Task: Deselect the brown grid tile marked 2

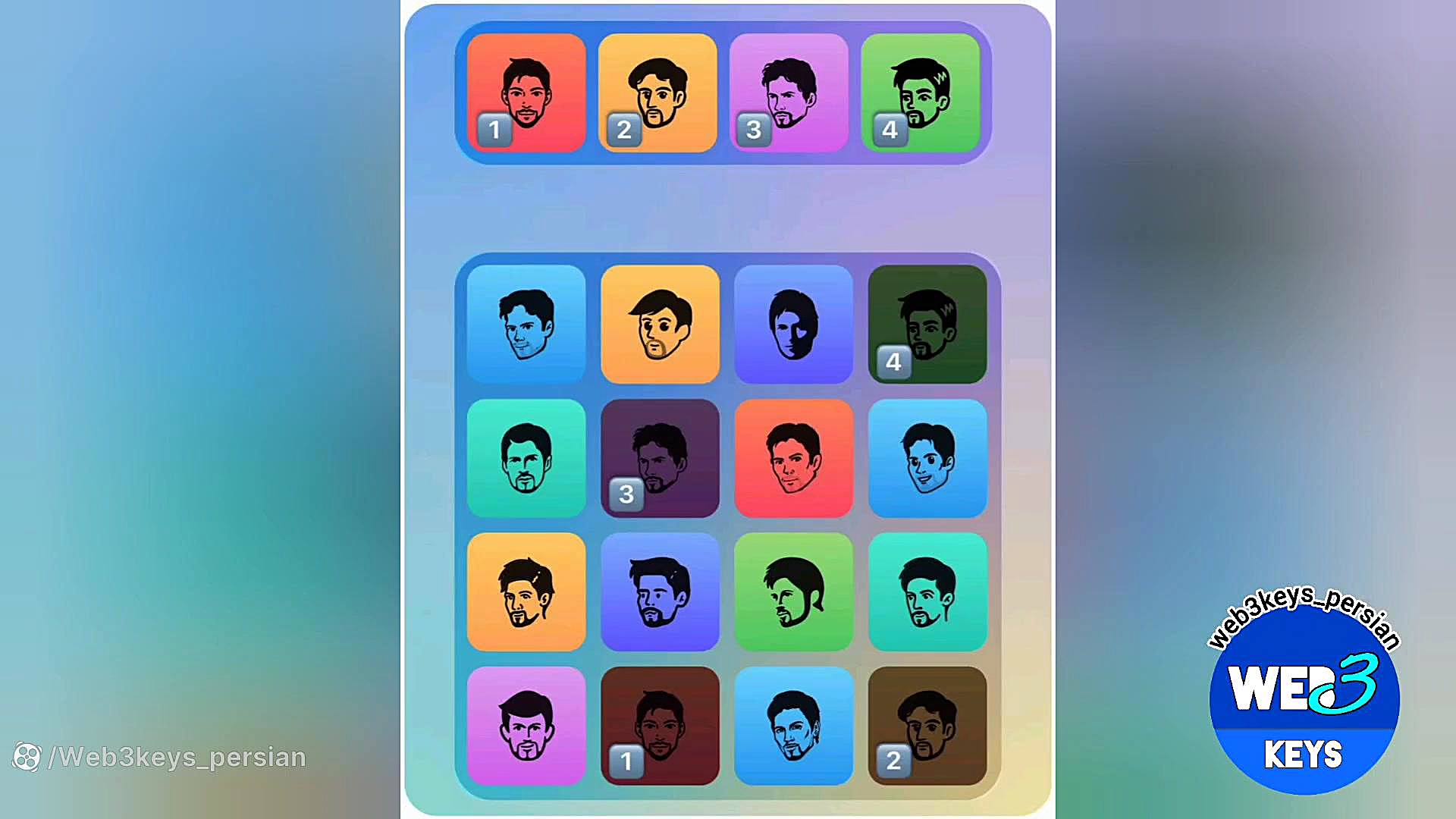Action: click(927, 726)
